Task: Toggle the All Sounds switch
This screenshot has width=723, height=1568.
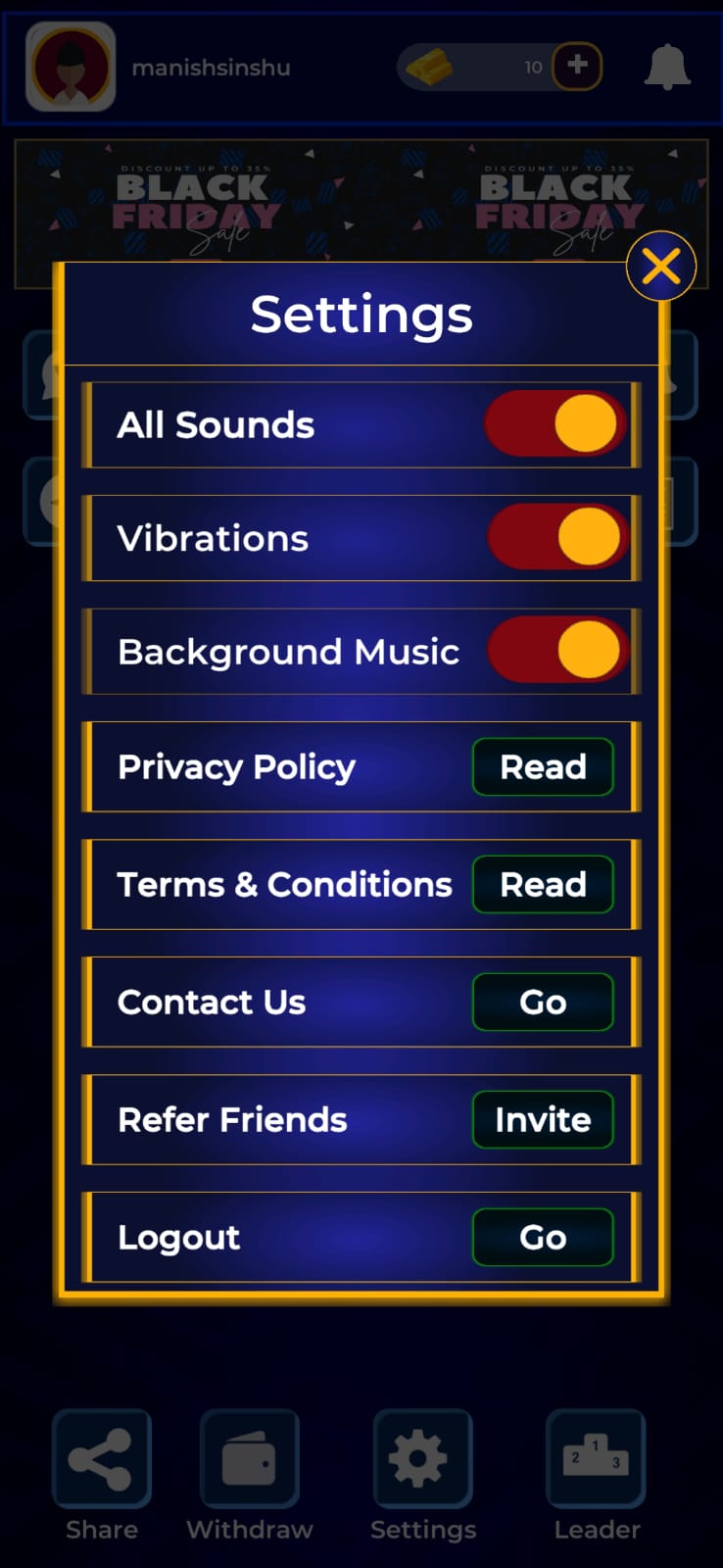Action: pyautogui.click(x=555, y=423)
